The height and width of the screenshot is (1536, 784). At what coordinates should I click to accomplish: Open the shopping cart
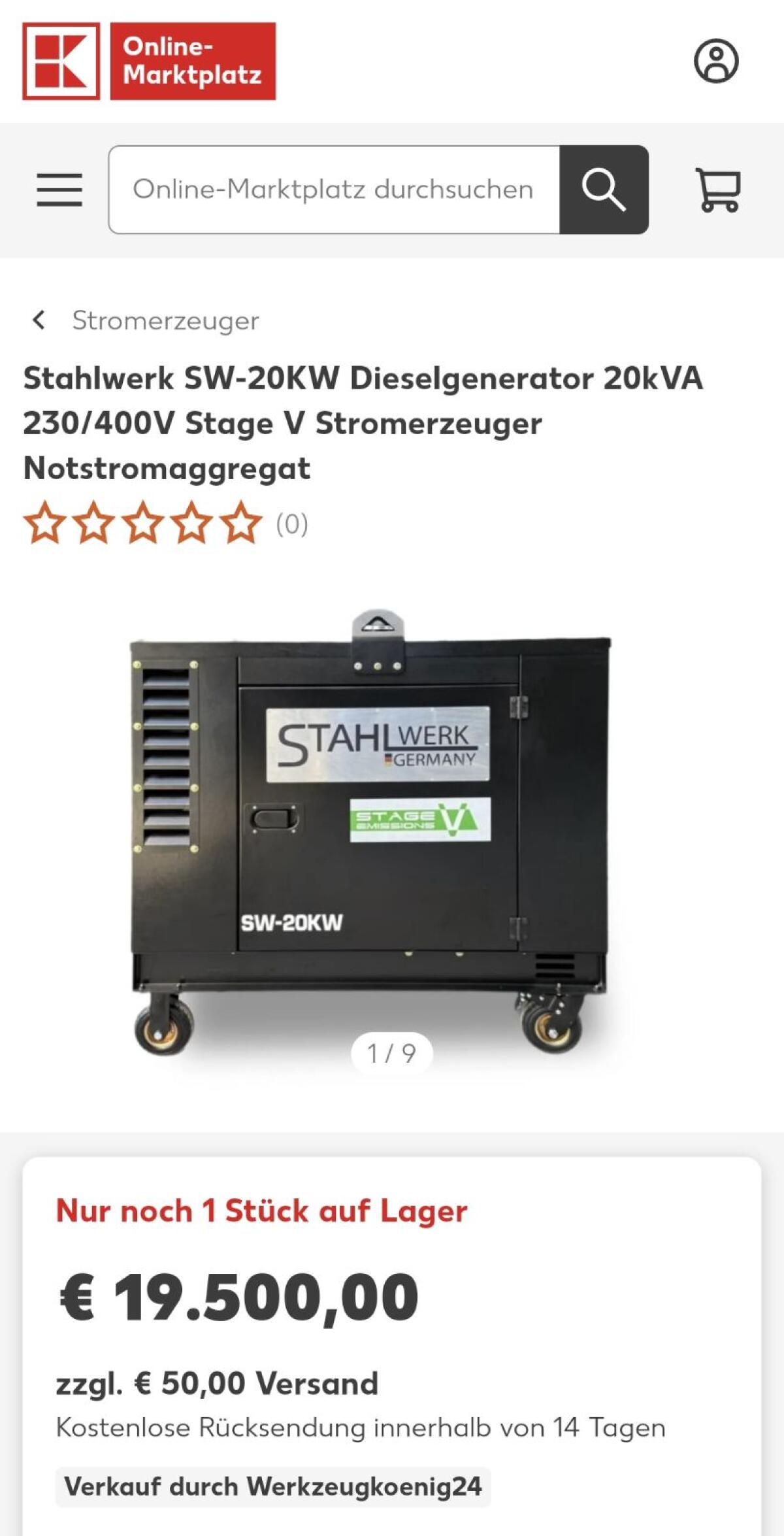coord(718,190)
